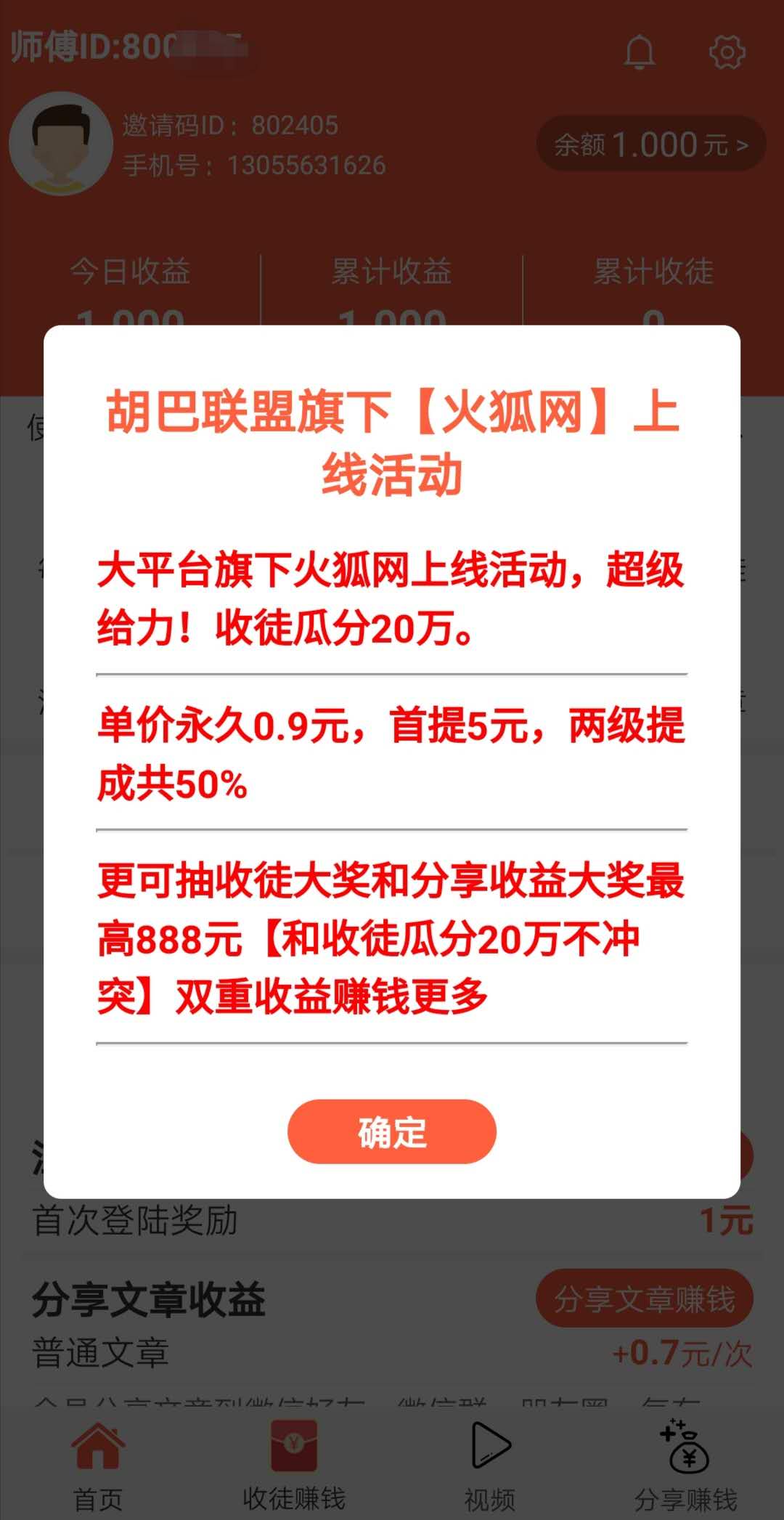Viewport: 784px width, 1520px height.
Task: Open the 余额 1.000元 balance
Action: coord(651,144)
